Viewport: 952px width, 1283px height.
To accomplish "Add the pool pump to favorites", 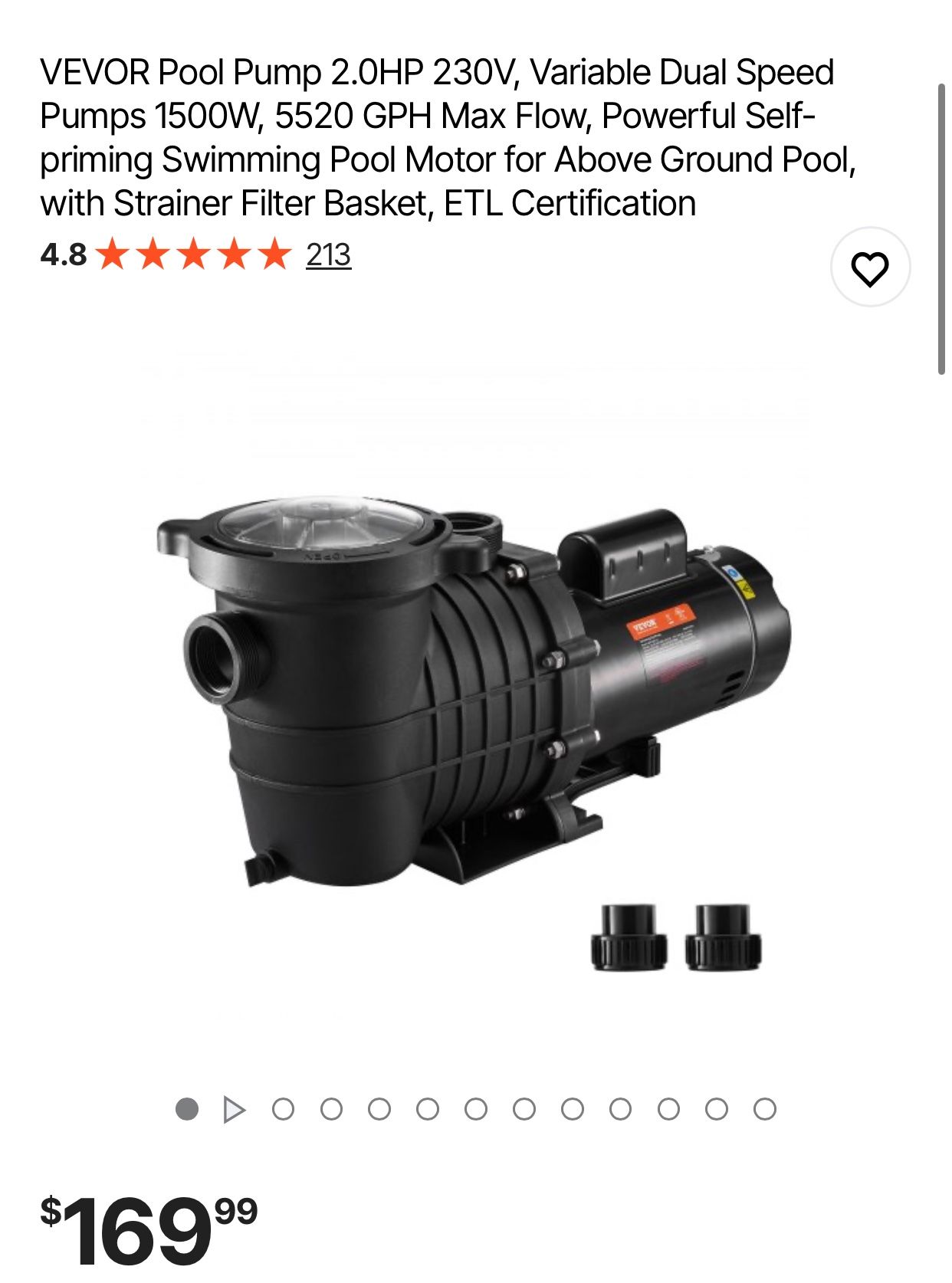I will click(x=869, y=267).
